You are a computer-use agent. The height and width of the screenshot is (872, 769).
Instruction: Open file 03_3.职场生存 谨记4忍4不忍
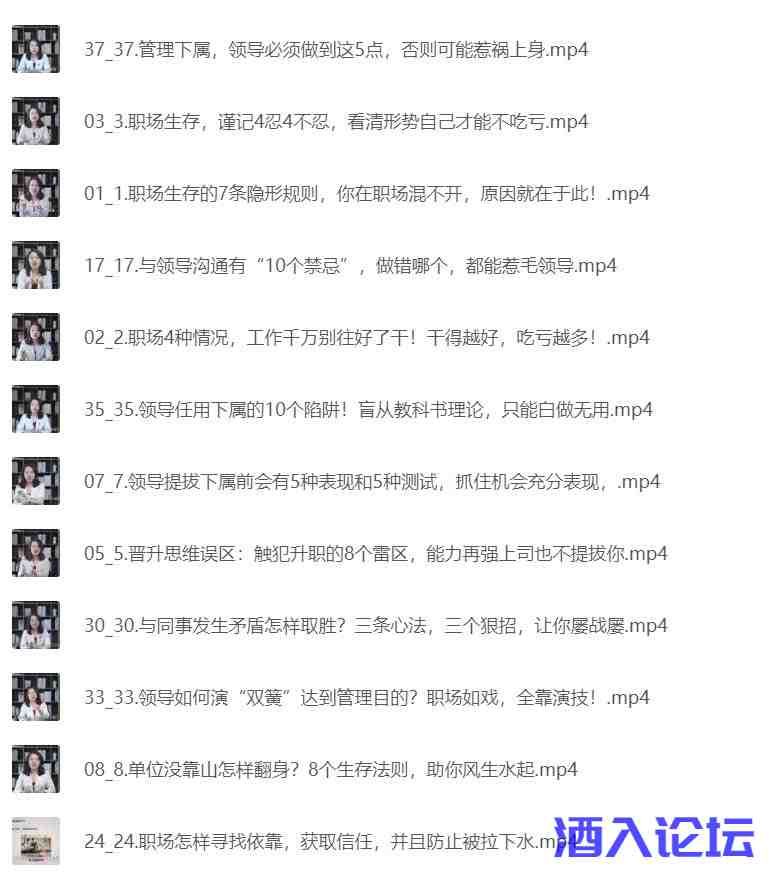tap(336, 122)
